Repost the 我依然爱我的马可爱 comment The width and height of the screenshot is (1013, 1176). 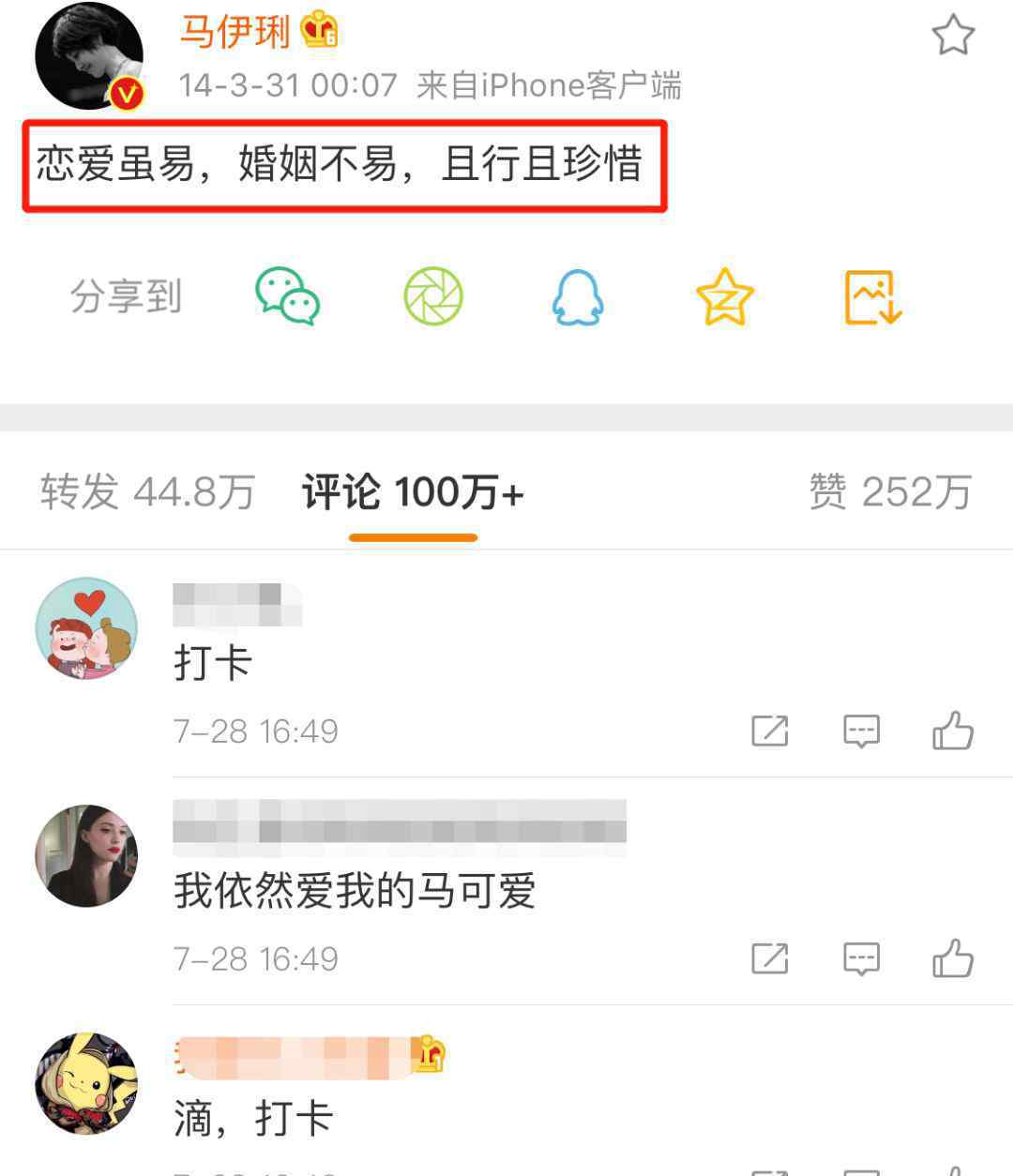(769, 958)
